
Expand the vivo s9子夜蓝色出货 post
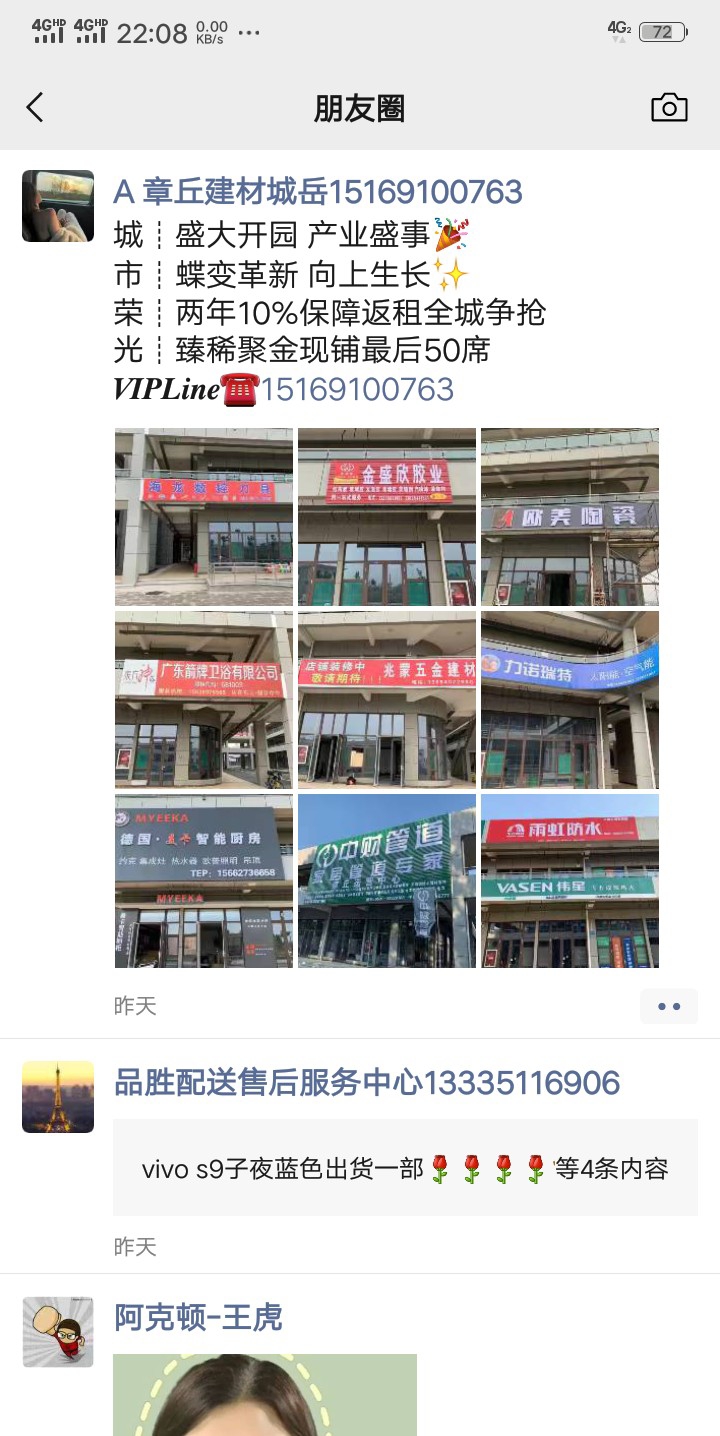(x=405, y=1168)
